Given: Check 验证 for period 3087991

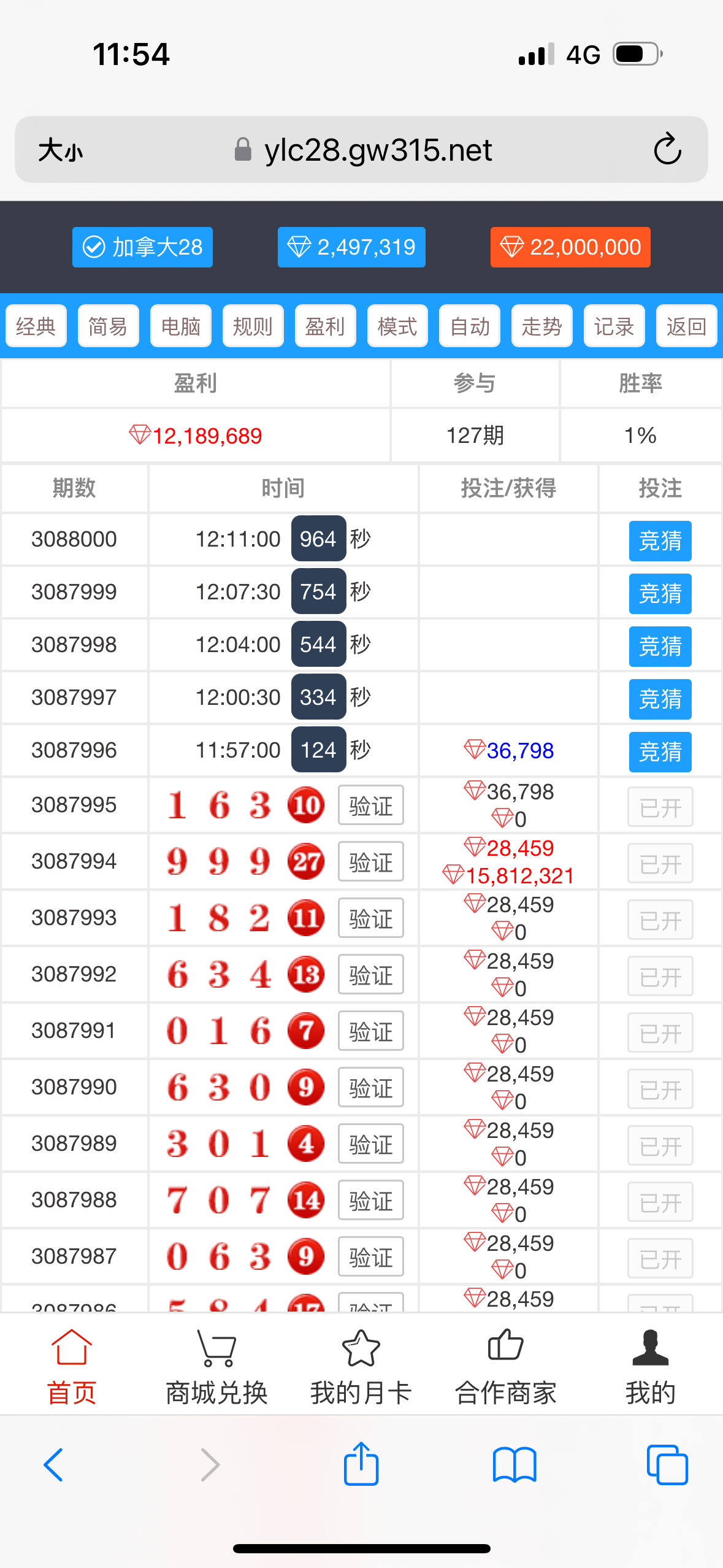Looking at the screenshot, I should point(370,1031).
